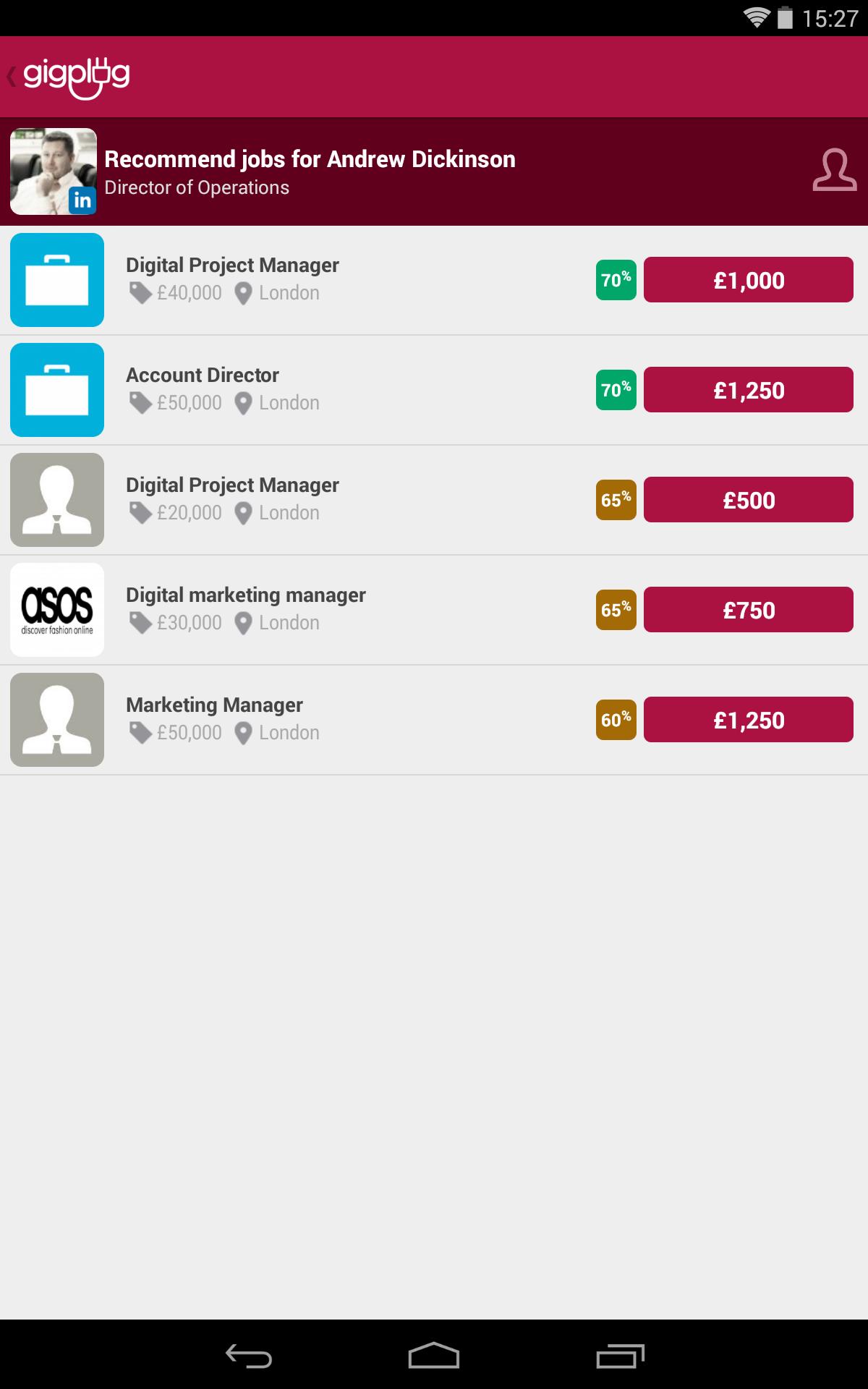Tap the £500 reward button
The width and height of the screenshot is (868, 1389).
(x=748, y=500)
